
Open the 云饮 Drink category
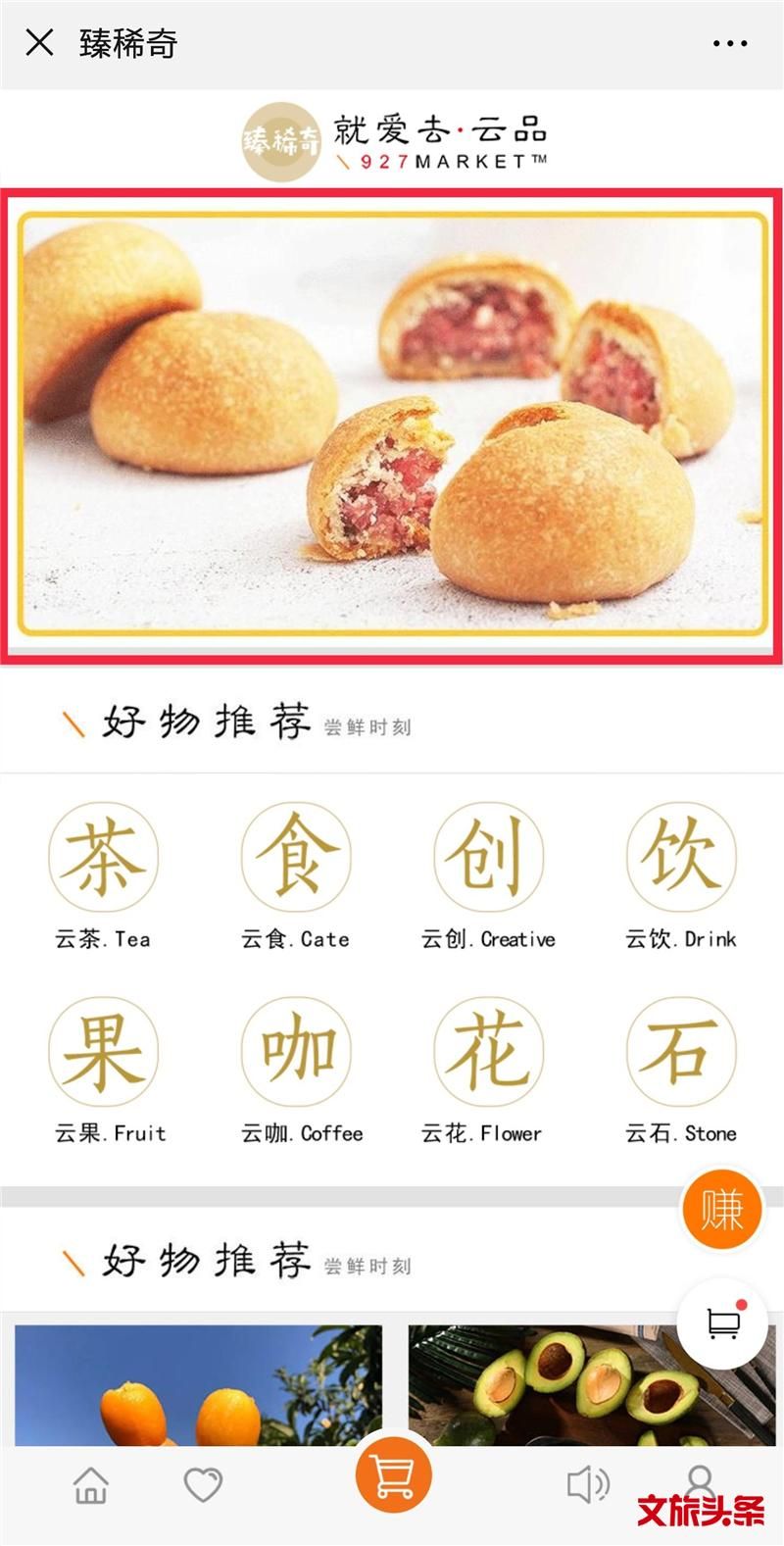[x=681, y=858]
